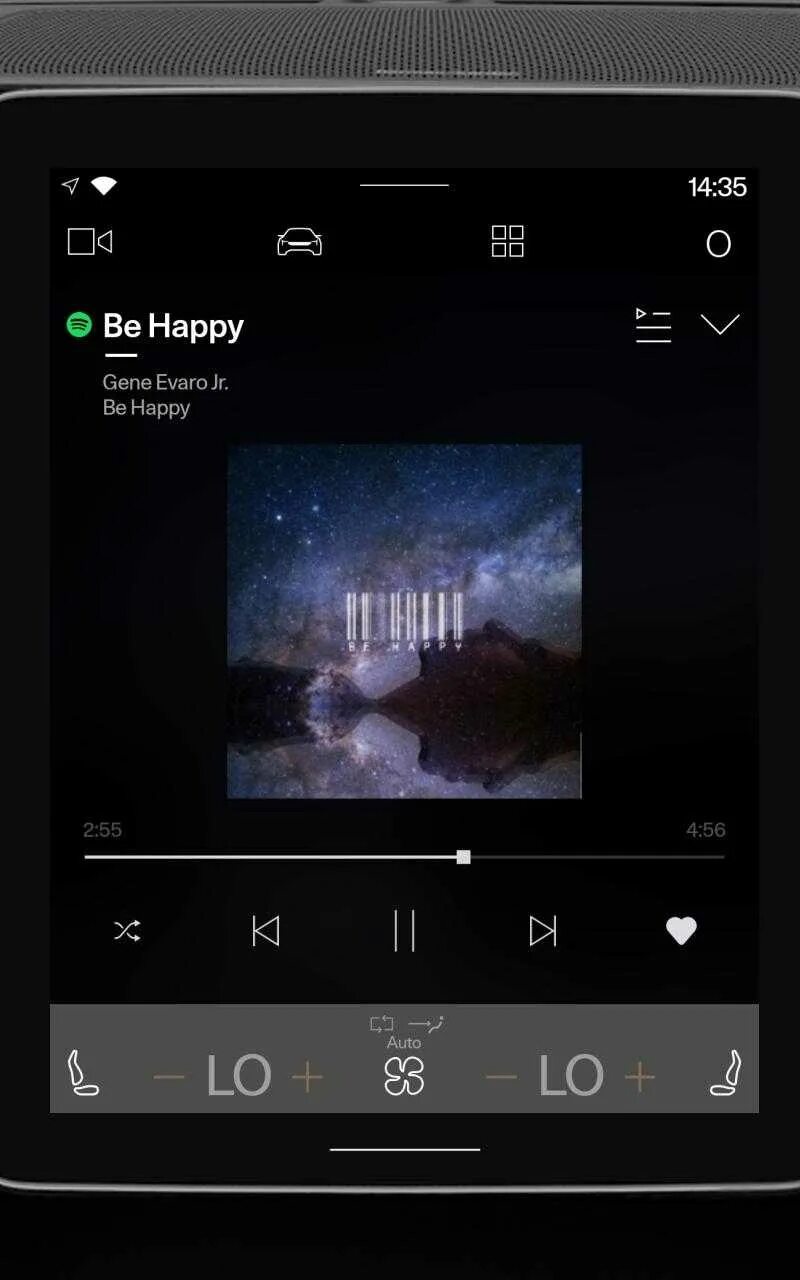Open the camera view icon
800x1280 pixels.
pos(90,242)
